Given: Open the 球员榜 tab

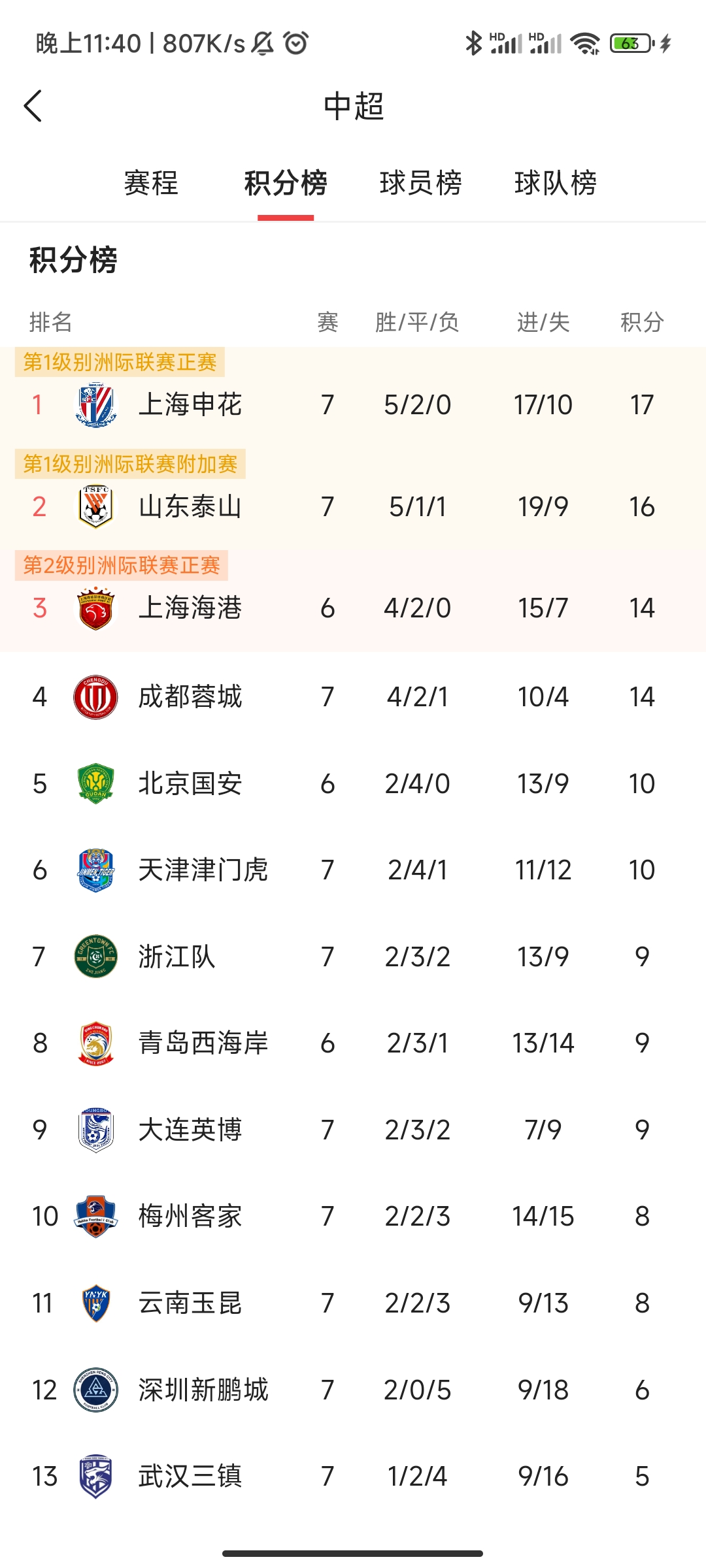Looking at the screenshot, I should [421, 184].
